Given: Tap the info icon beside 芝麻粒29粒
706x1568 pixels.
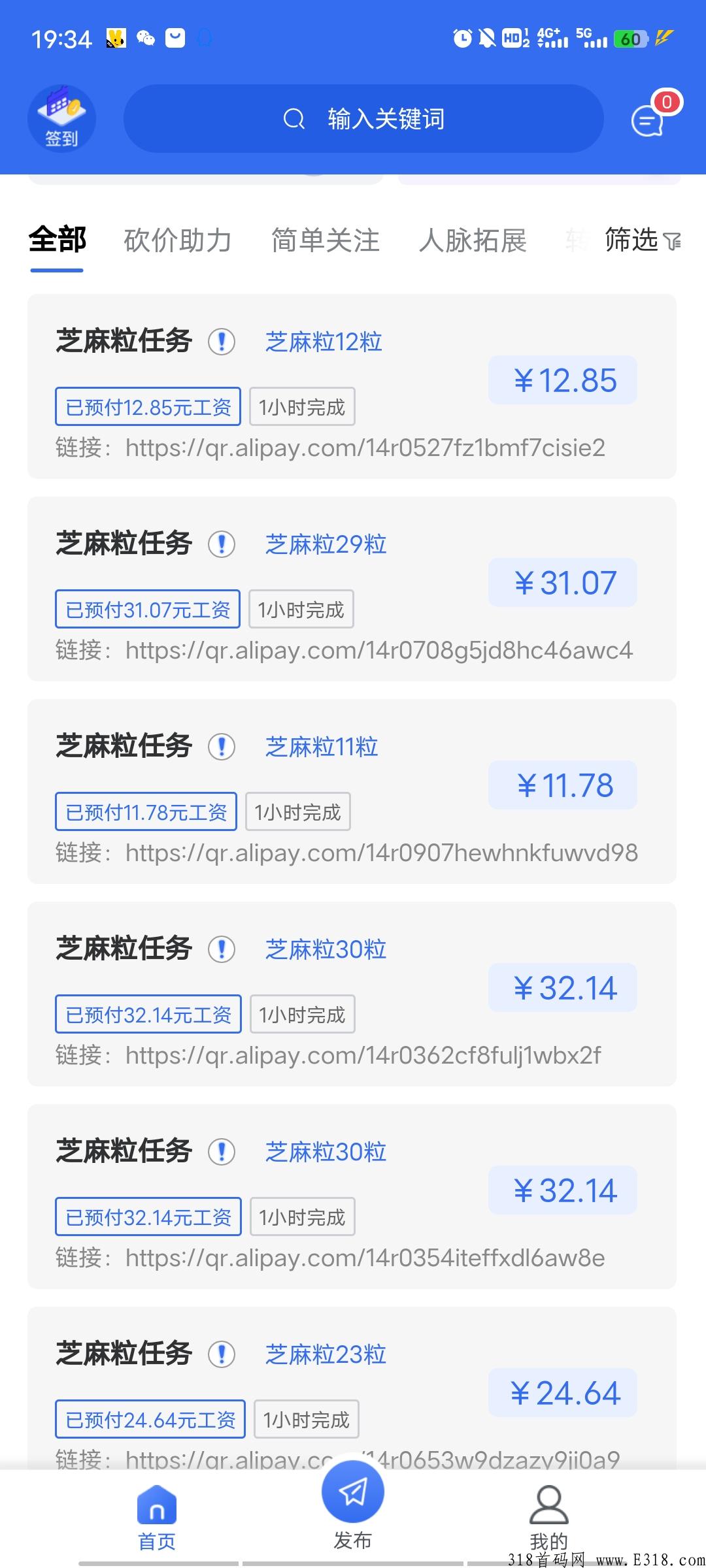Looking at the screenshot, I should pyautogui.click(x=222, y=544).
